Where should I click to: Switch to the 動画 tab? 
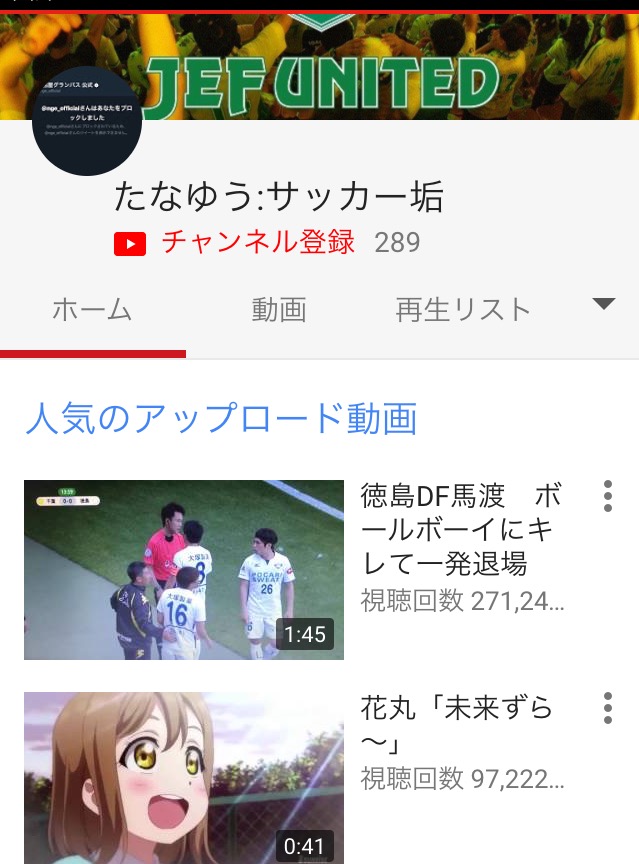pyautogui.click(x=279, y=310)
